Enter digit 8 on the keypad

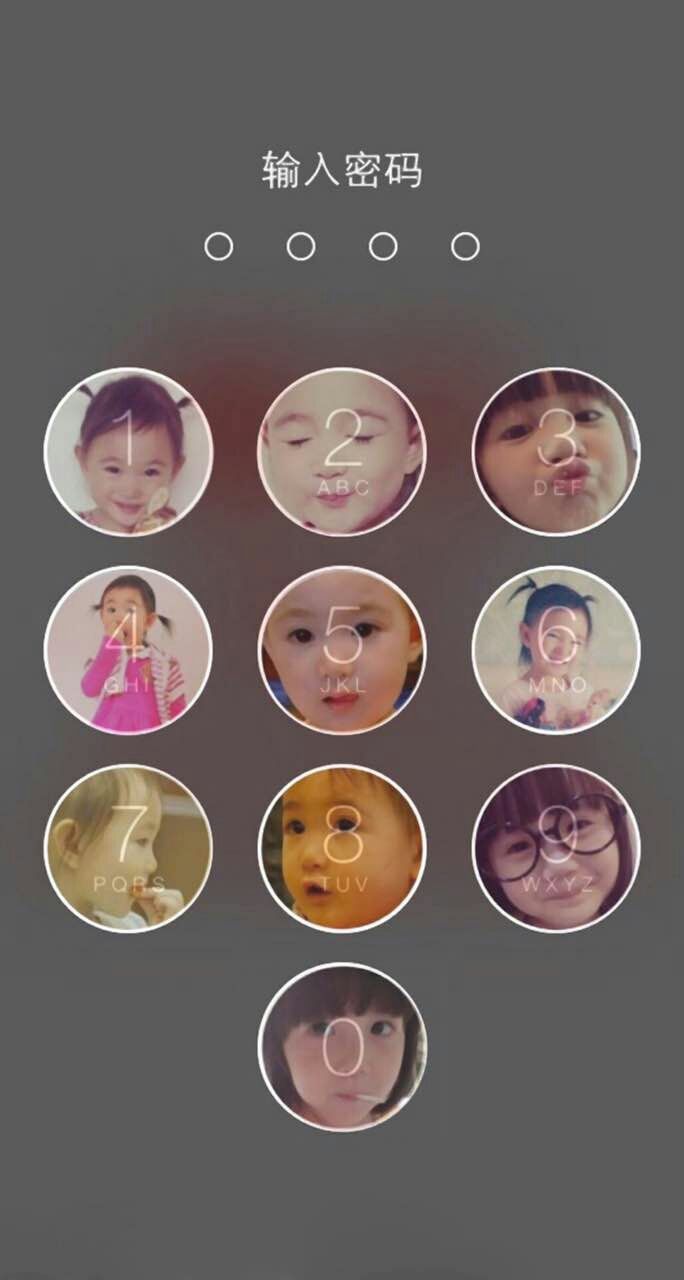click(342, 848)
